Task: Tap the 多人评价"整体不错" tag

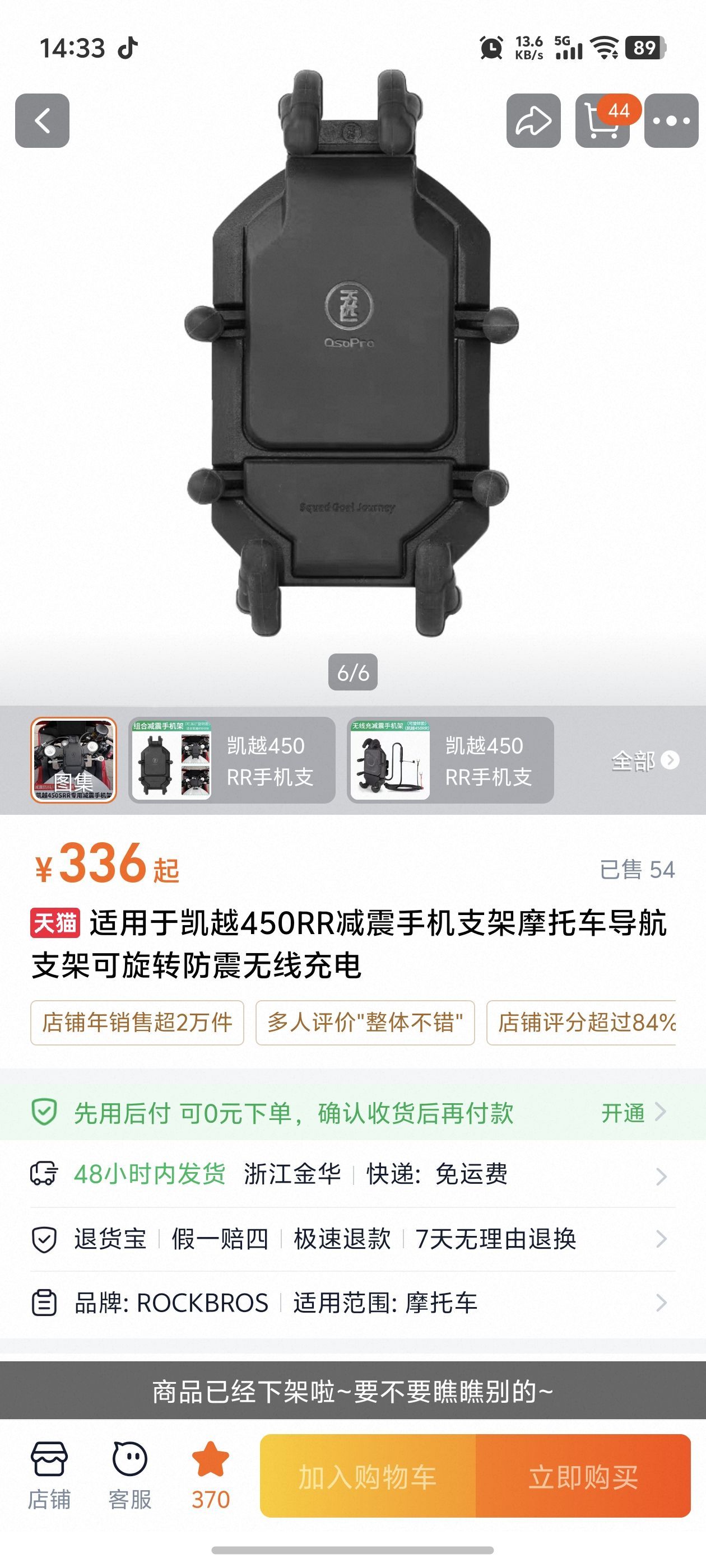Action: pos(365,1023)
